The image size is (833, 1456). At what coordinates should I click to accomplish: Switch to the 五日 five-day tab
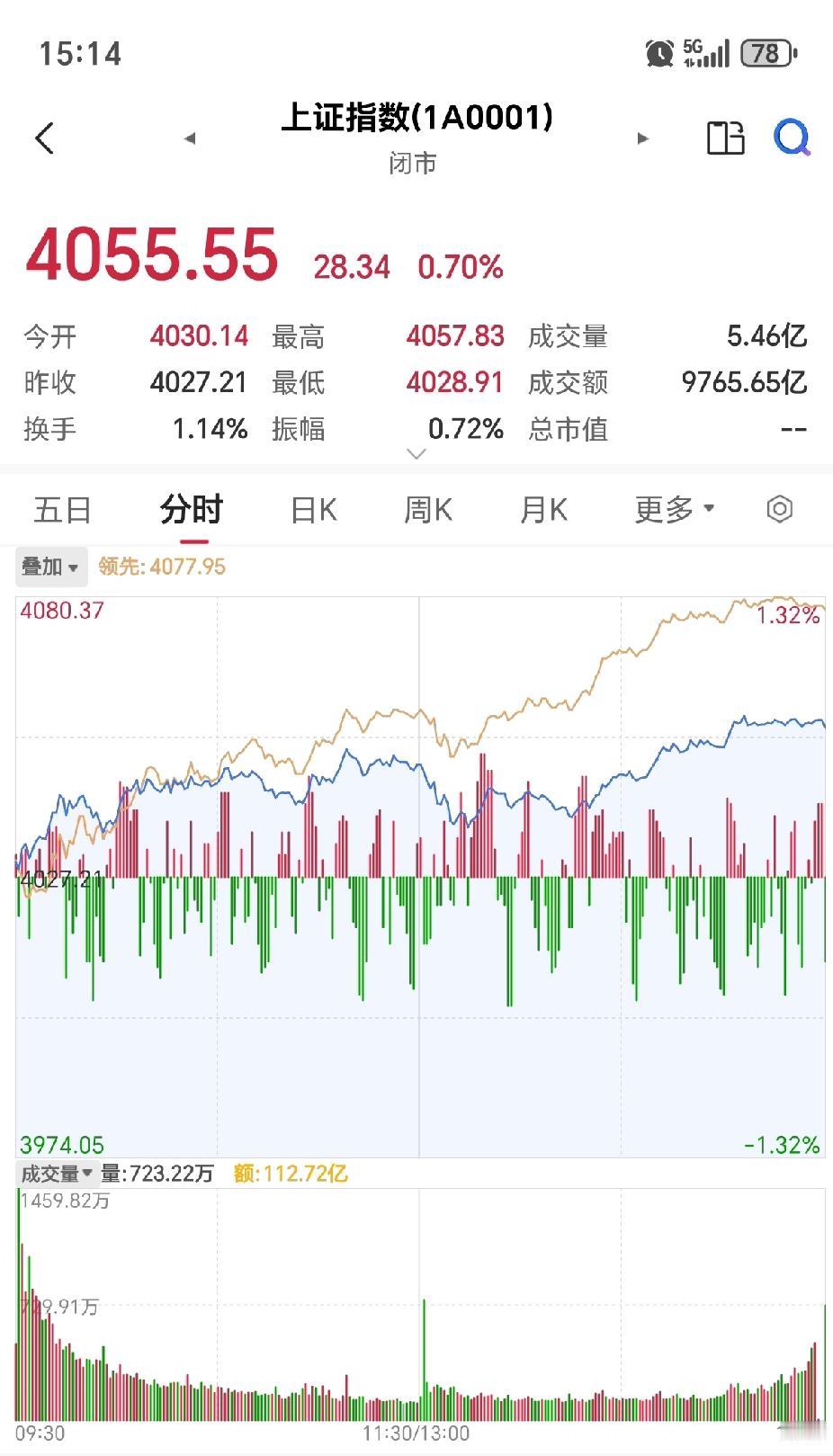click(61, 509)
